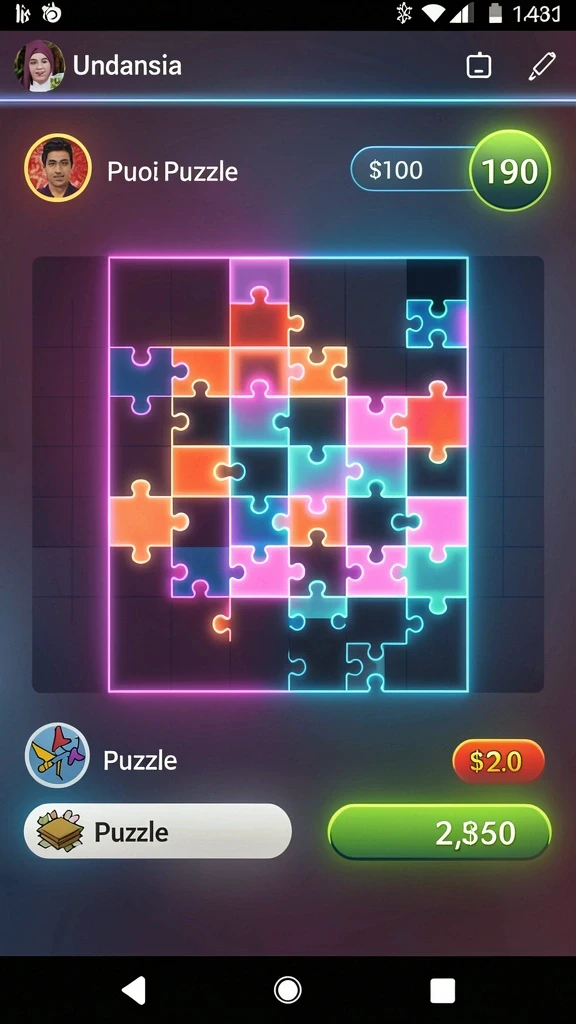
Task: Open the pencil edit tool
Action: point(541,65)
